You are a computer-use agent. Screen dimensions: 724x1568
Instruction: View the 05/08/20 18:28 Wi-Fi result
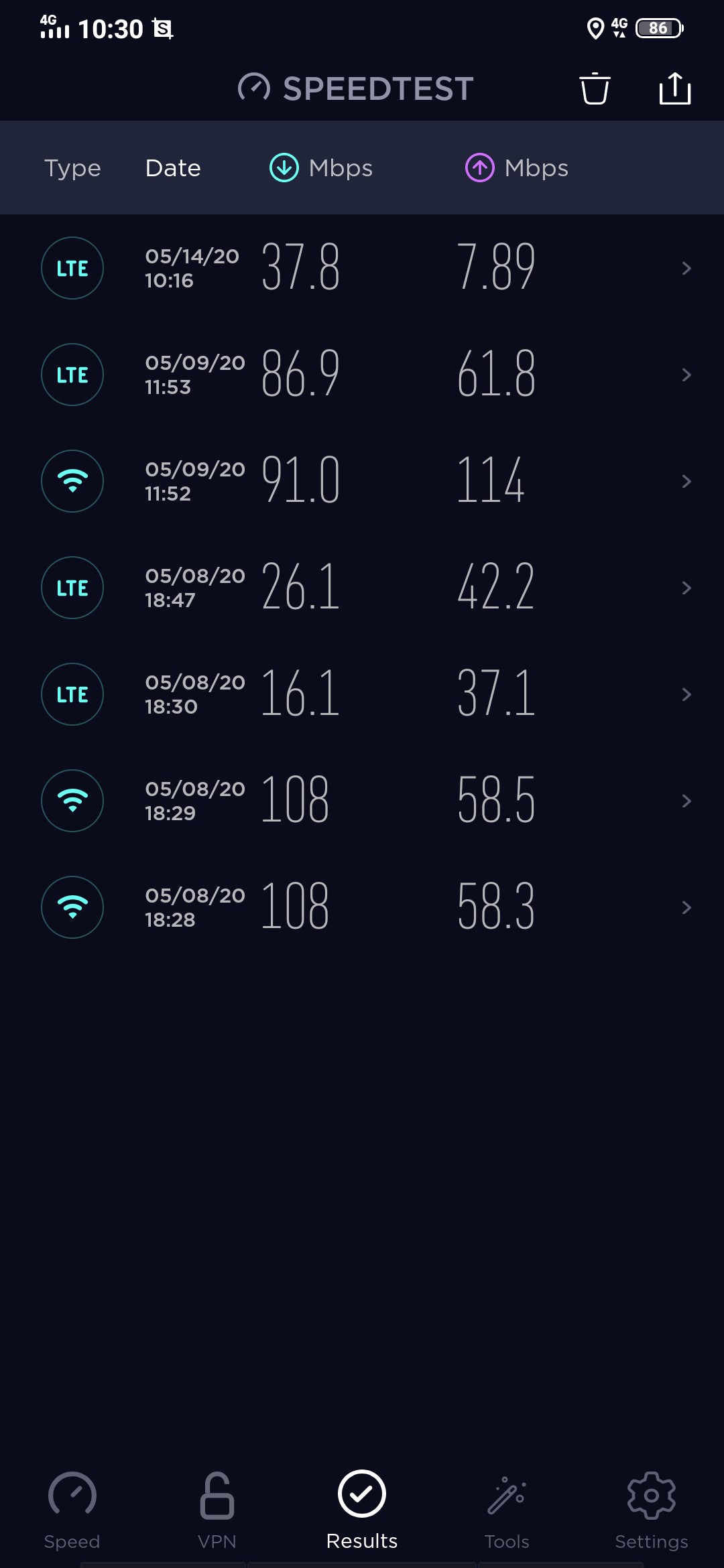pos(362,907)
